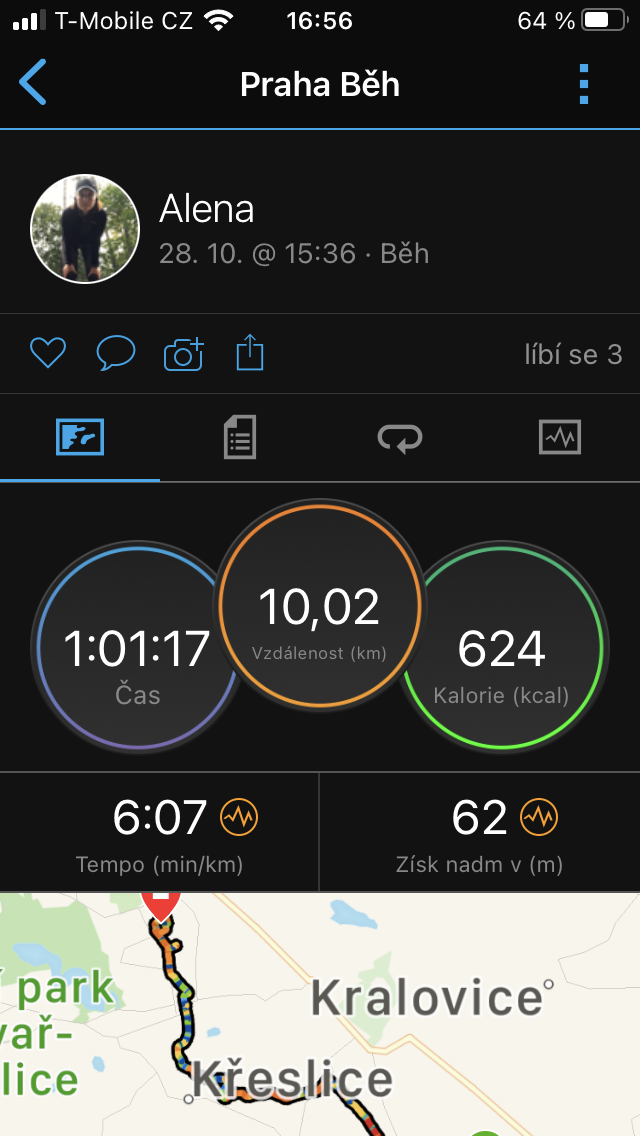Open the three-dot overflow menu

point(584,84)
